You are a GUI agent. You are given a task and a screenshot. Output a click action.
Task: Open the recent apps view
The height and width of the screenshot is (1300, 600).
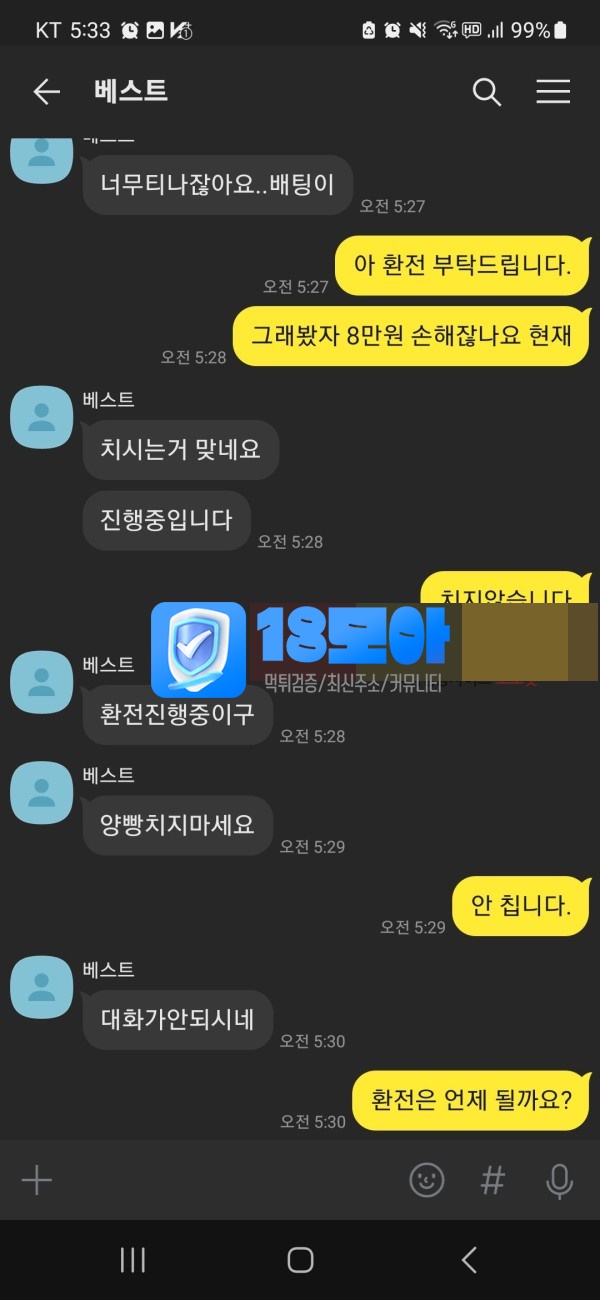click(133, 1260)
